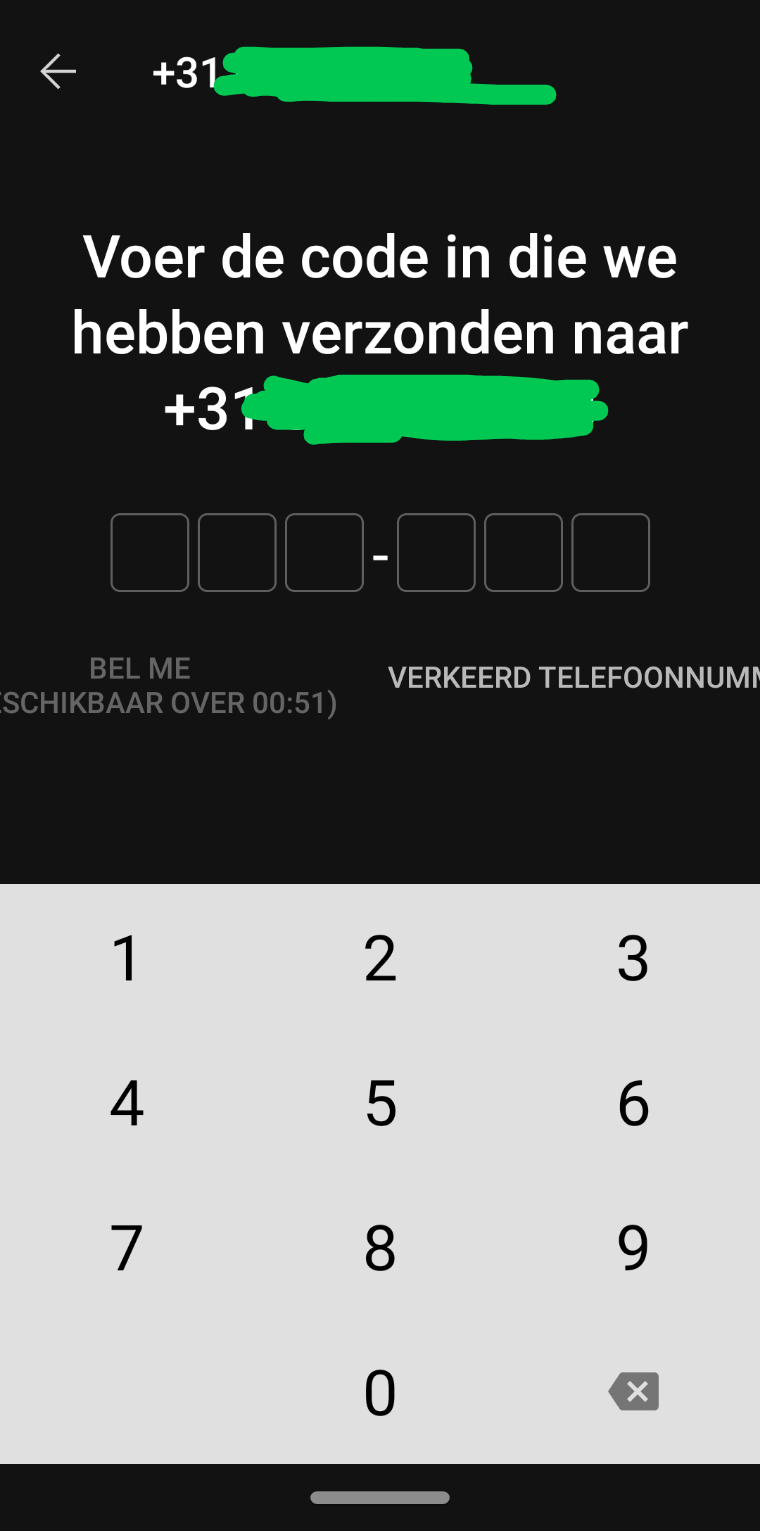Select the first code entry box

point(149,552)
